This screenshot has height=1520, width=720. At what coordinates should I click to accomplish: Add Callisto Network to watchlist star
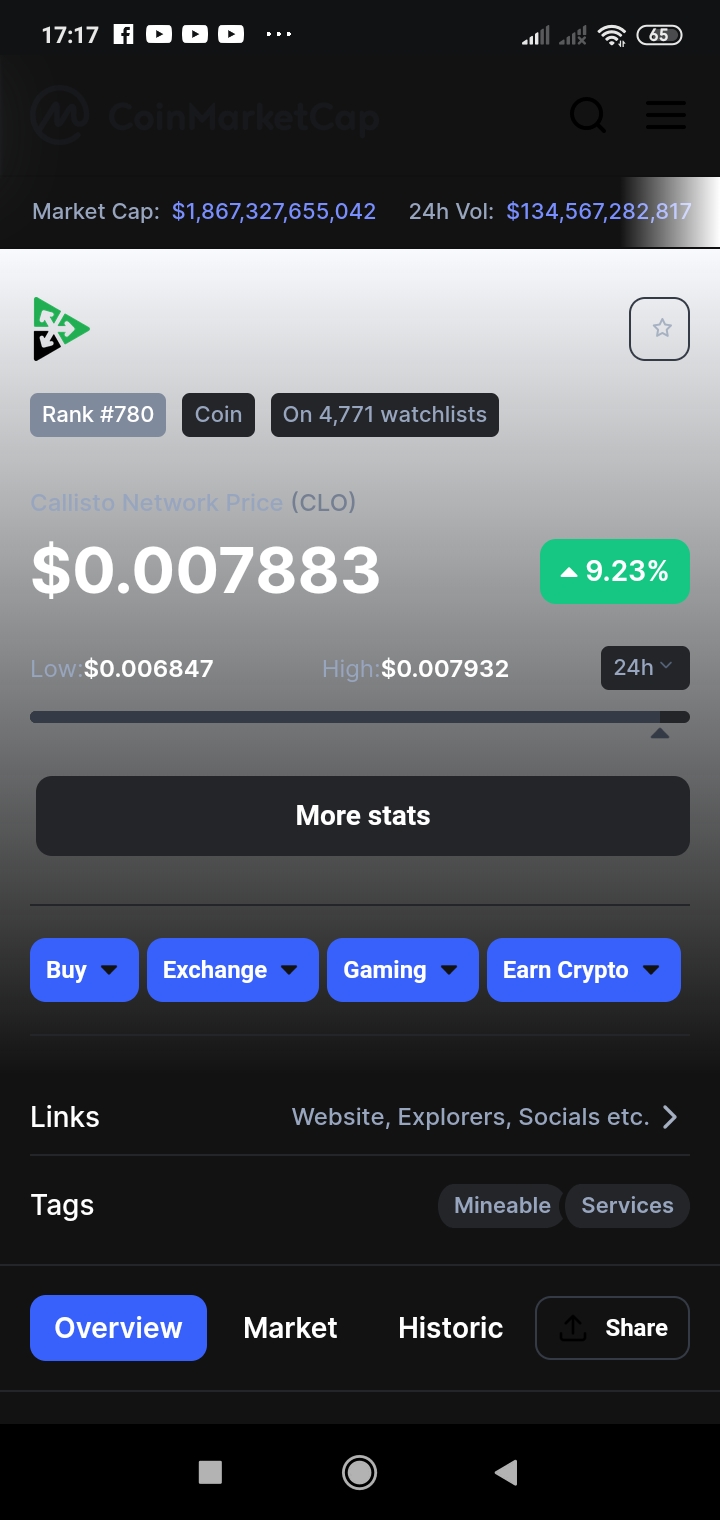coord(659,328)
